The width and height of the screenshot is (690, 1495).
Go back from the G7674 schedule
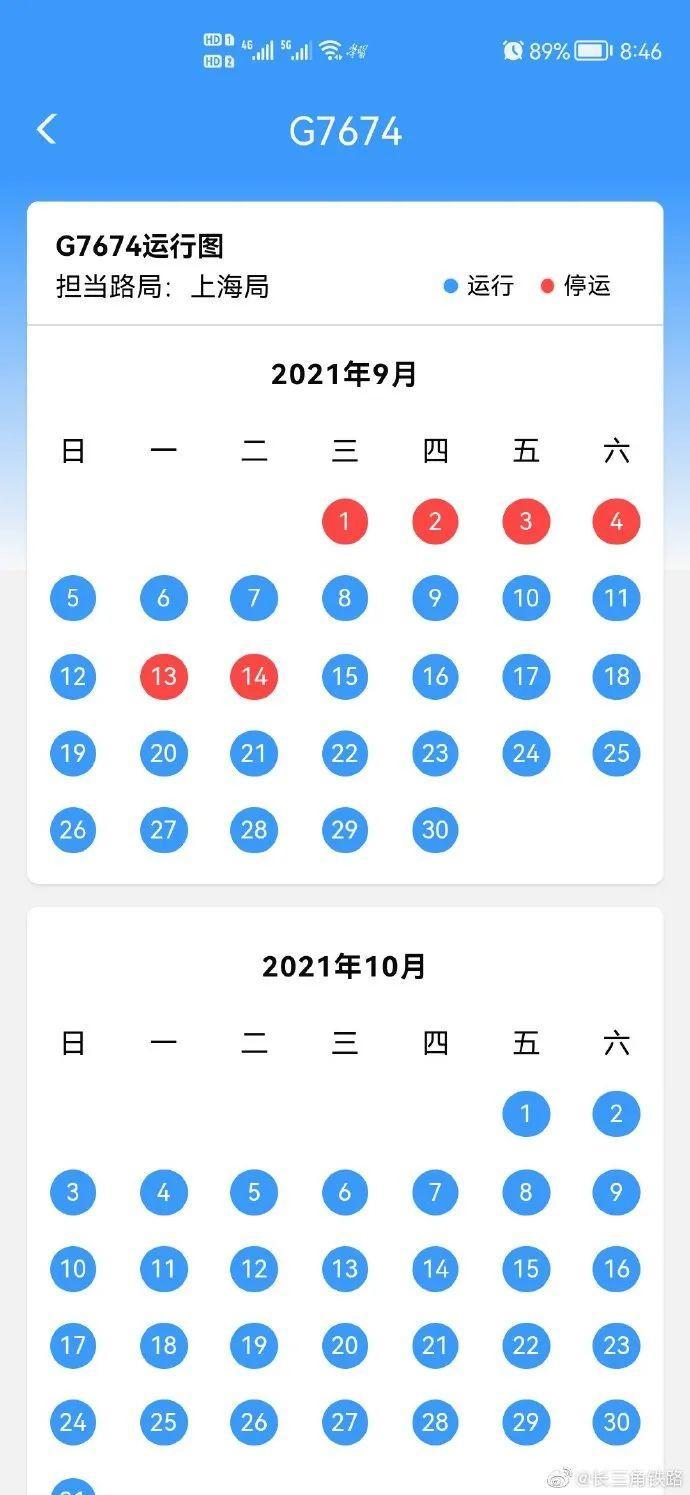47,129
